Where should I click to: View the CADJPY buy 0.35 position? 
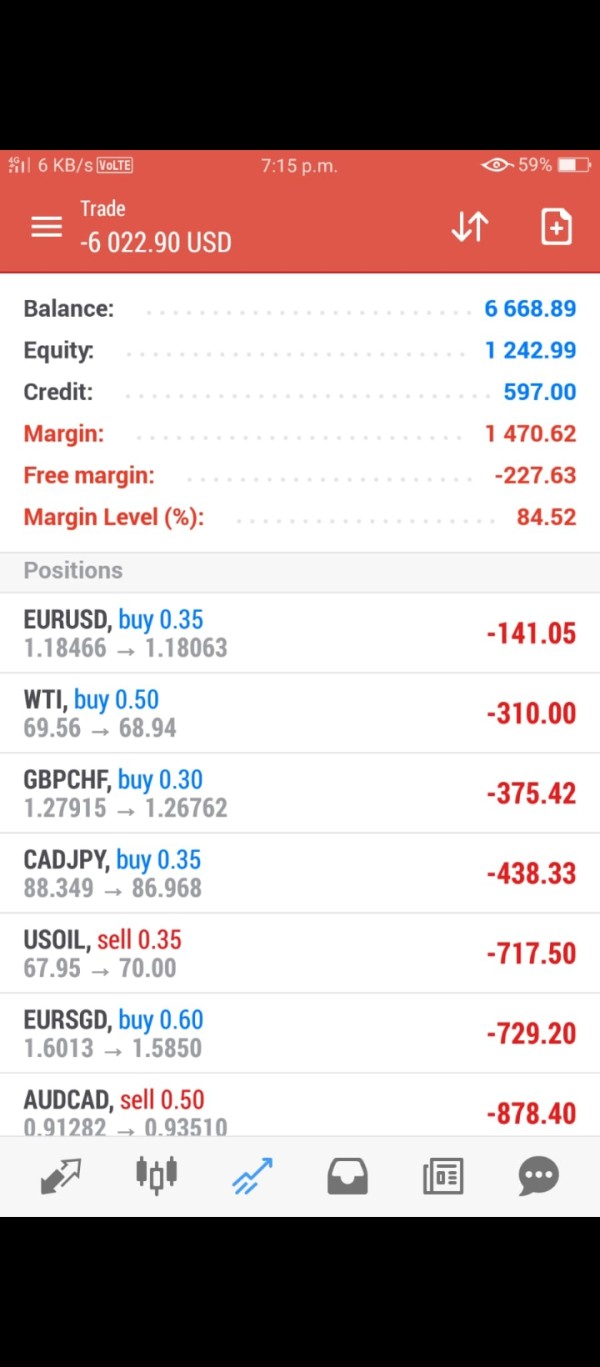[x=300, y=873]
